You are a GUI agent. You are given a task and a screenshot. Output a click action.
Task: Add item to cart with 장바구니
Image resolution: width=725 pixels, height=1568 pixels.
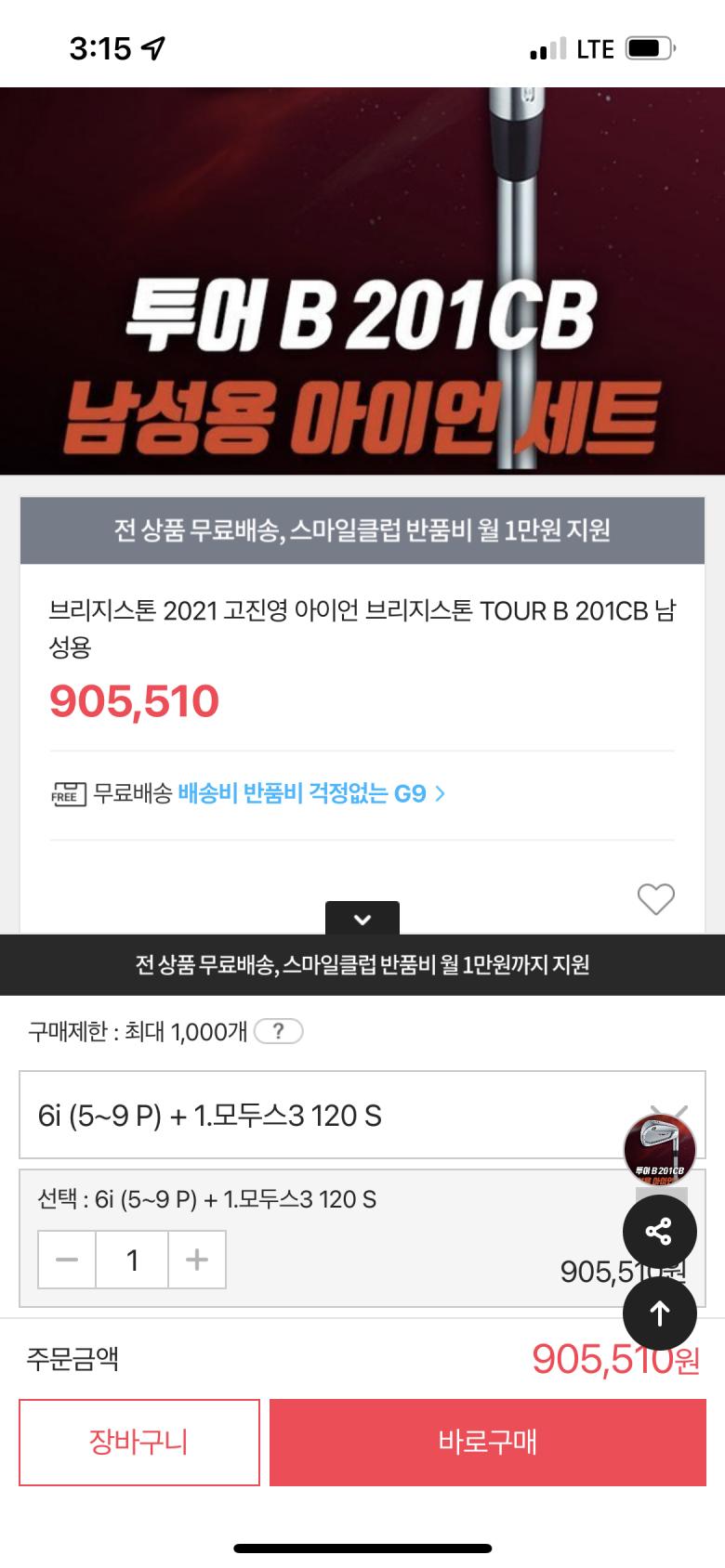[x=139, y=1442]
